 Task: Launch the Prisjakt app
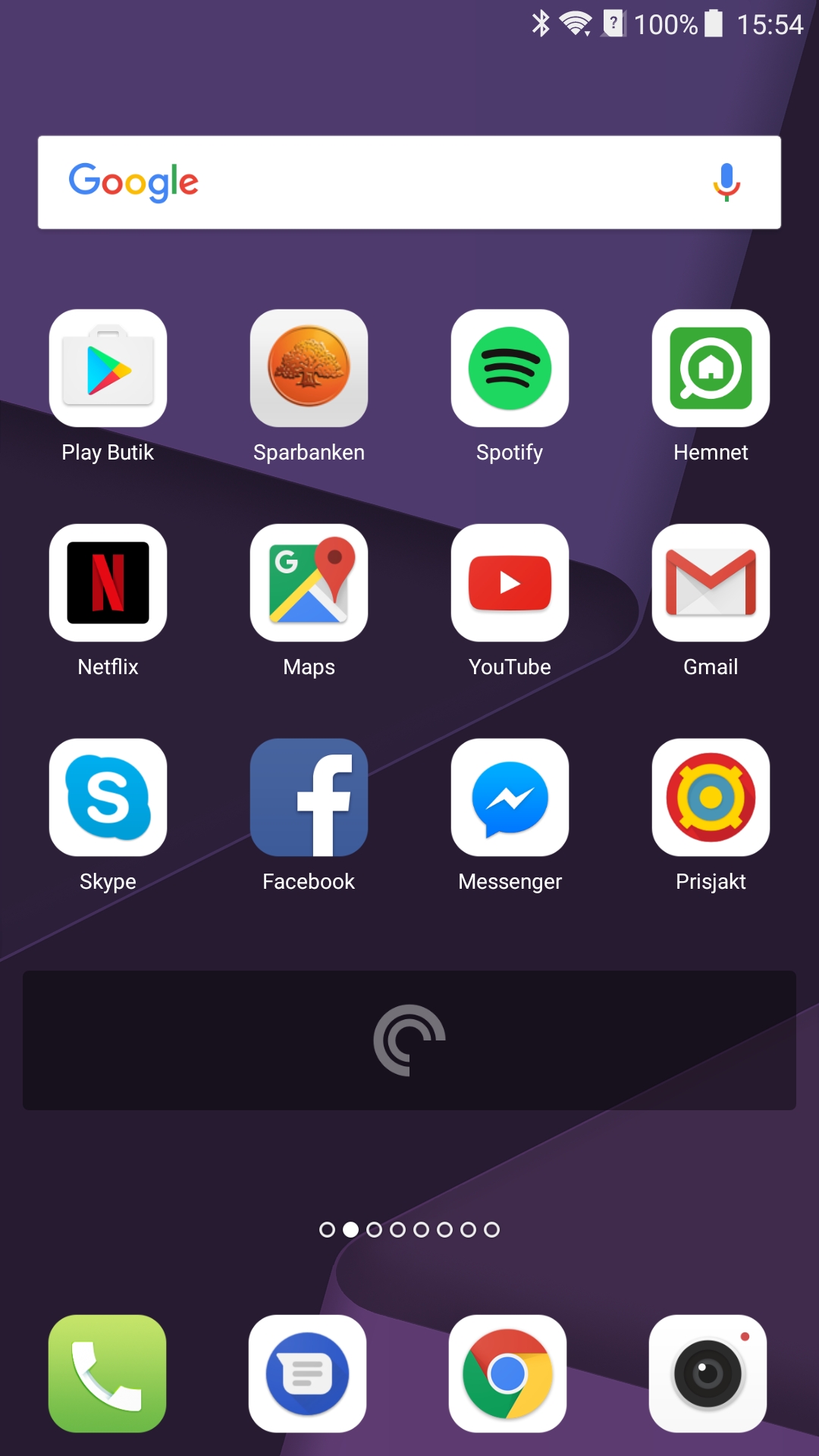[711, 798]
